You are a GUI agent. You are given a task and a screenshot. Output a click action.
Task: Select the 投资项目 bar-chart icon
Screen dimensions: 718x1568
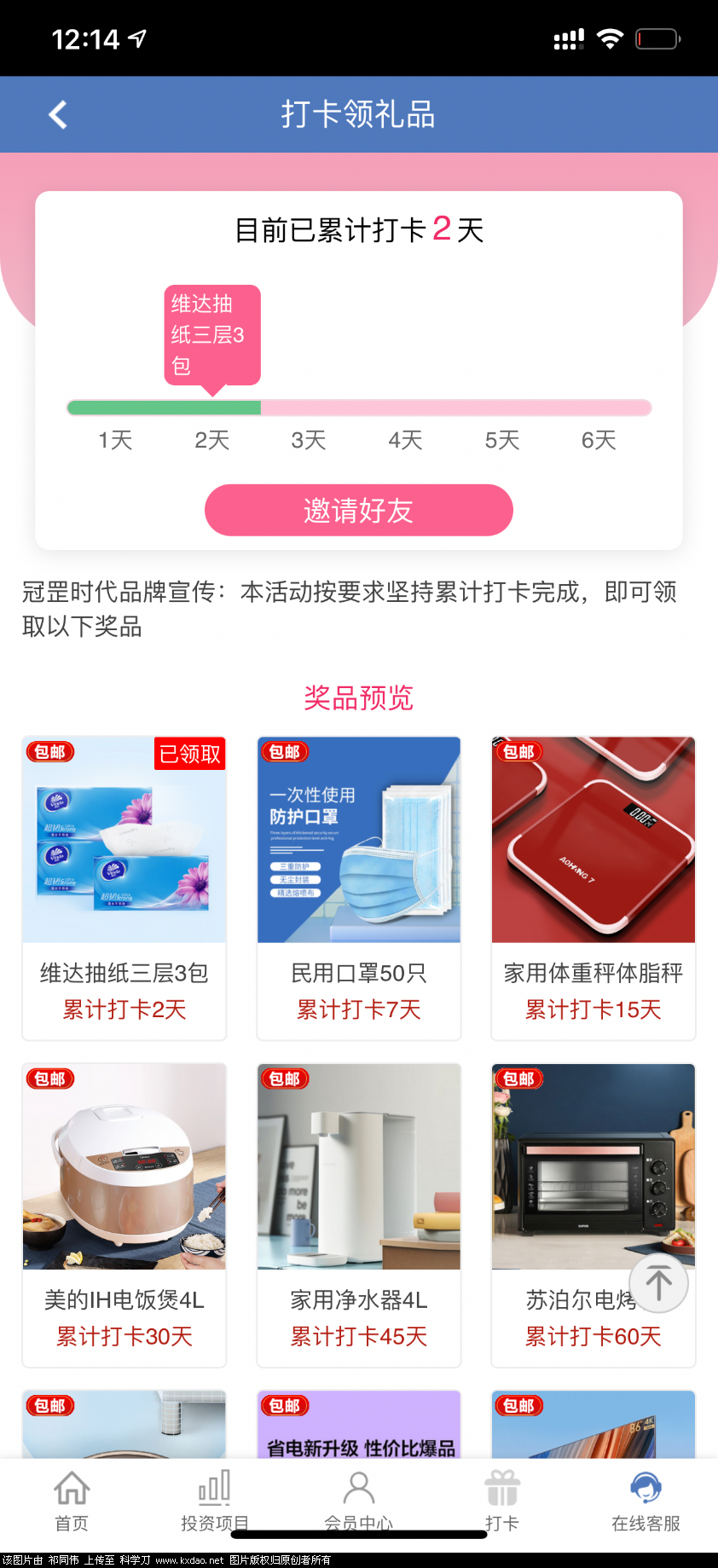tap(214, 1488)
